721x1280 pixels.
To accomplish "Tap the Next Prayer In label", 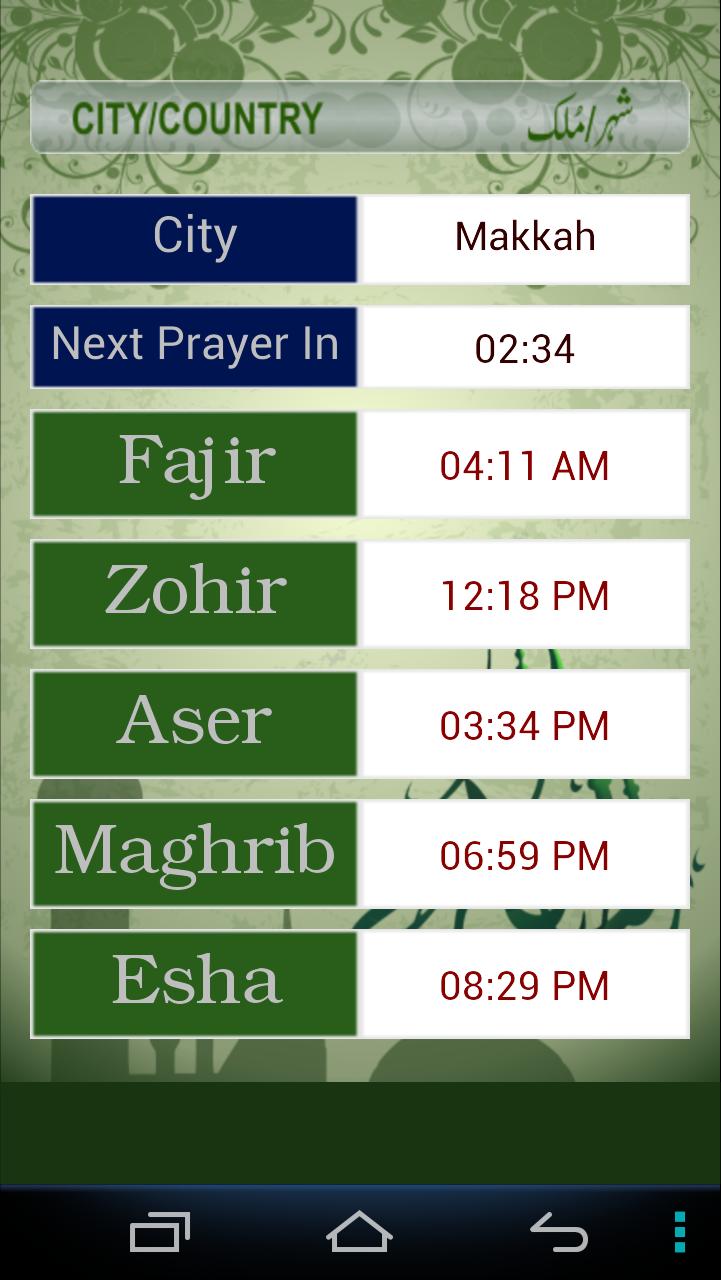I will (195, 346).
